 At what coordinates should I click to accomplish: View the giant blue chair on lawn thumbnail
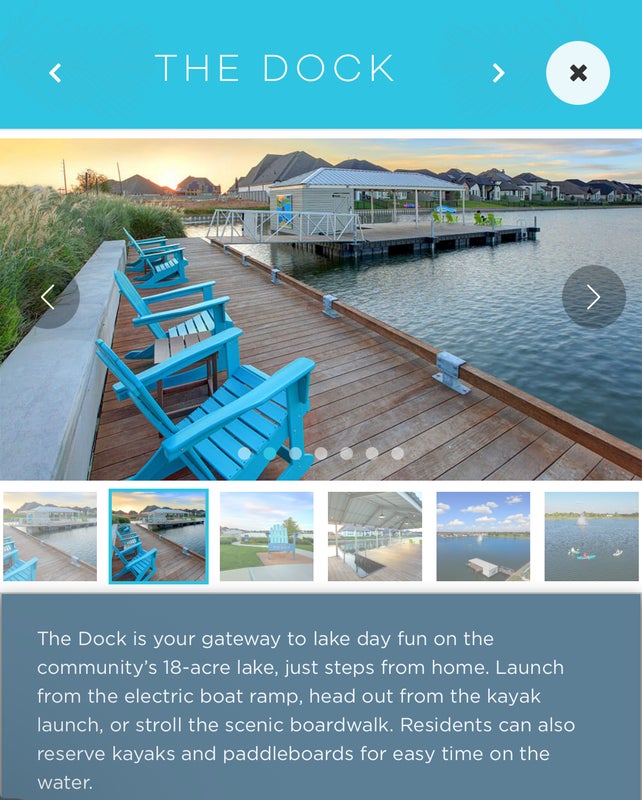[x=267, y=536]
